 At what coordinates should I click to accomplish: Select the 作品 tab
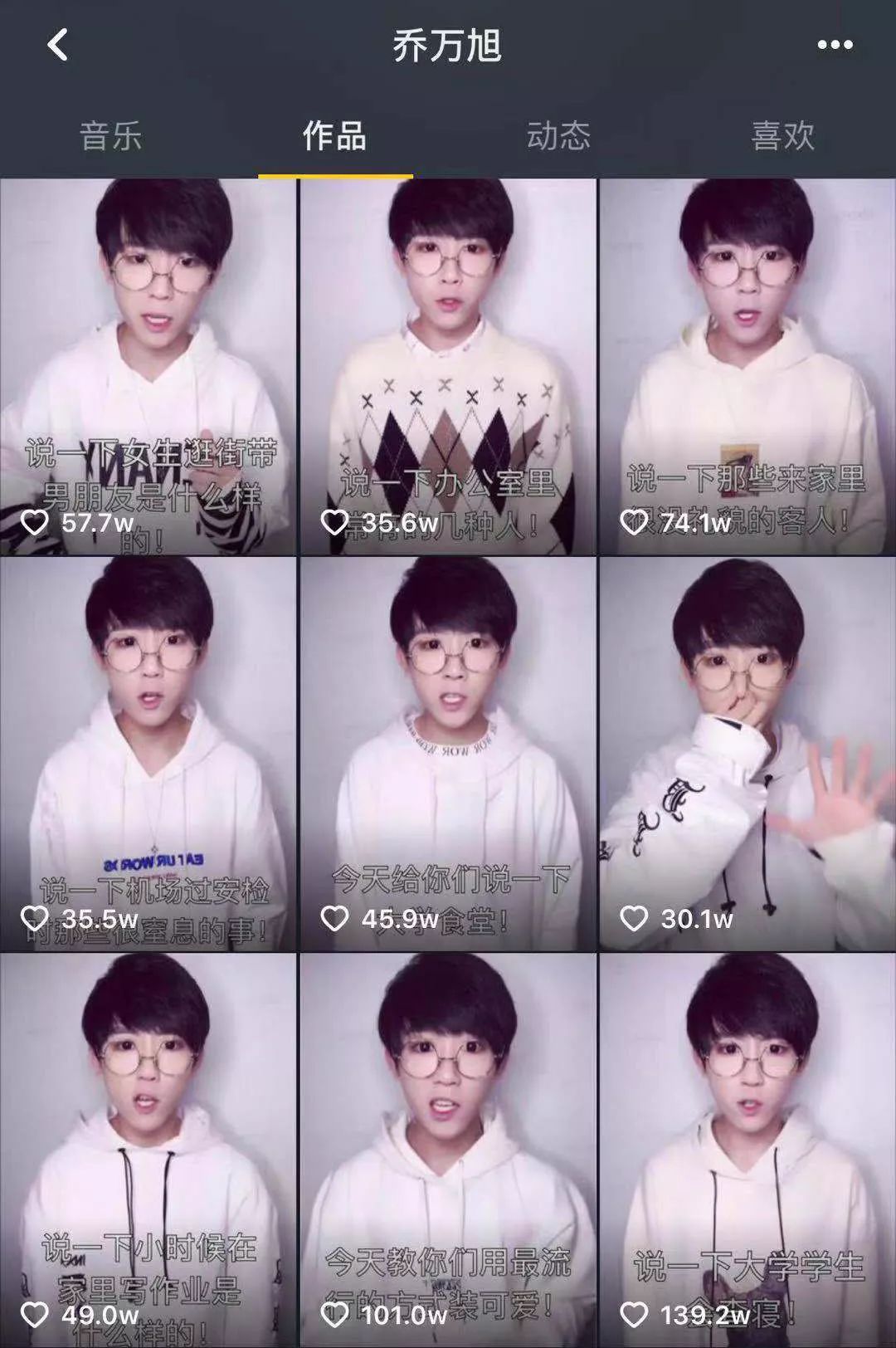[335, 136]
